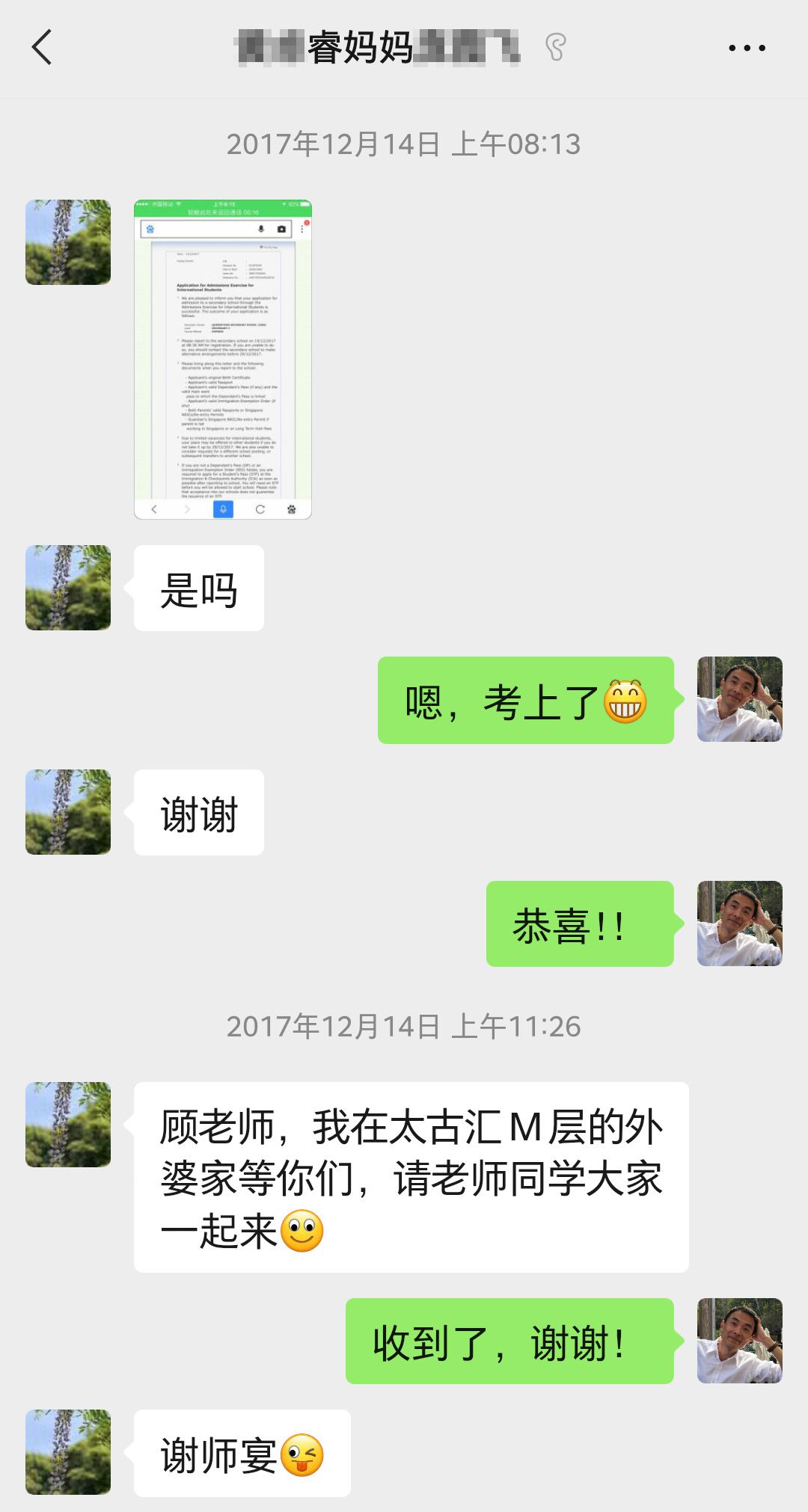Viewport: 808px width, 1512px height.
Task: Go back to the chat list
Action: tap(43, 48)
